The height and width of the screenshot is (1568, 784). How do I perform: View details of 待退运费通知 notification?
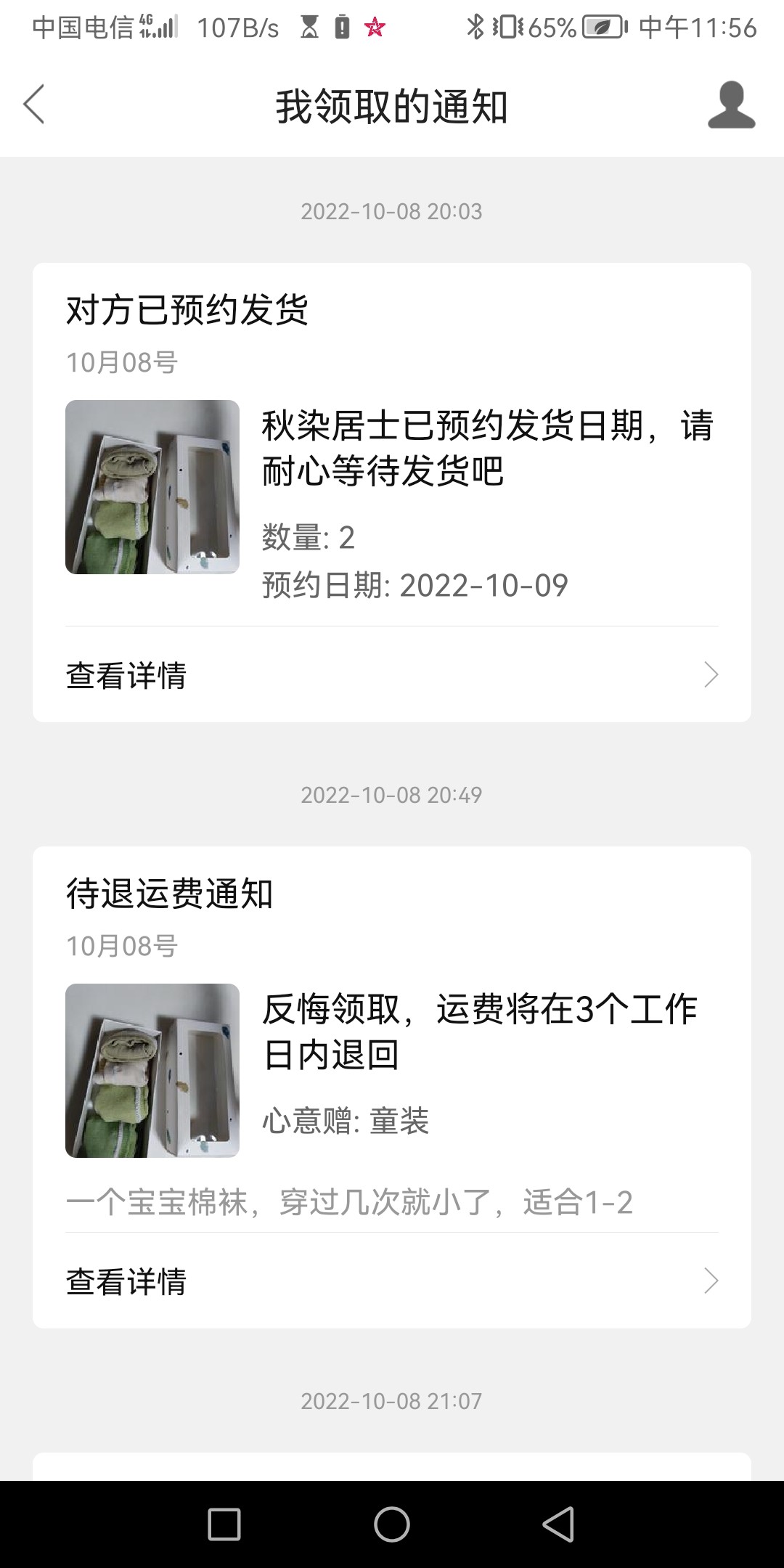pos(391,1281)
